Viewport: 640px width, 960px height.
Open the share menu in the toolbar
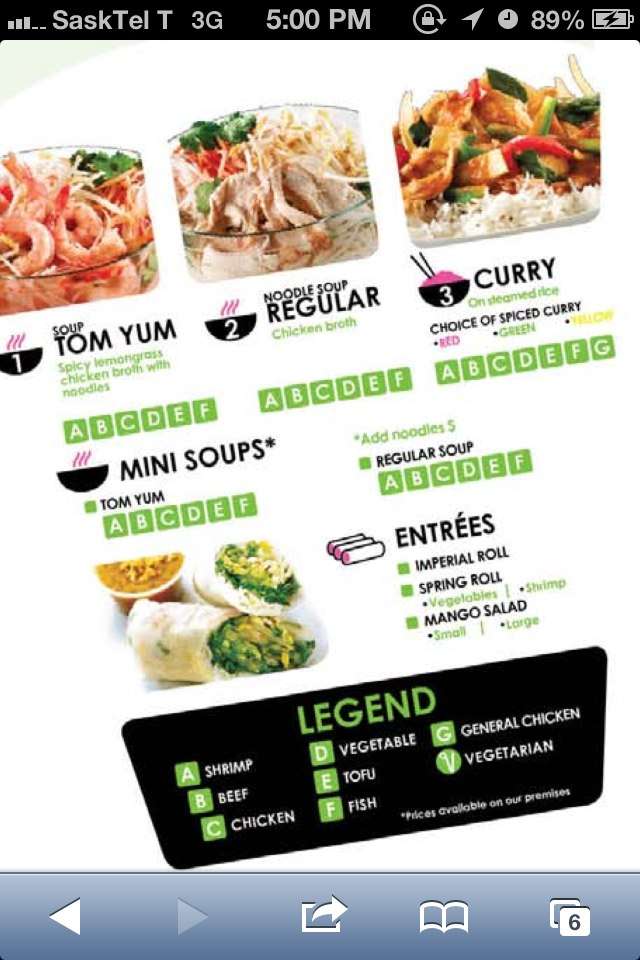coord(322,914)
